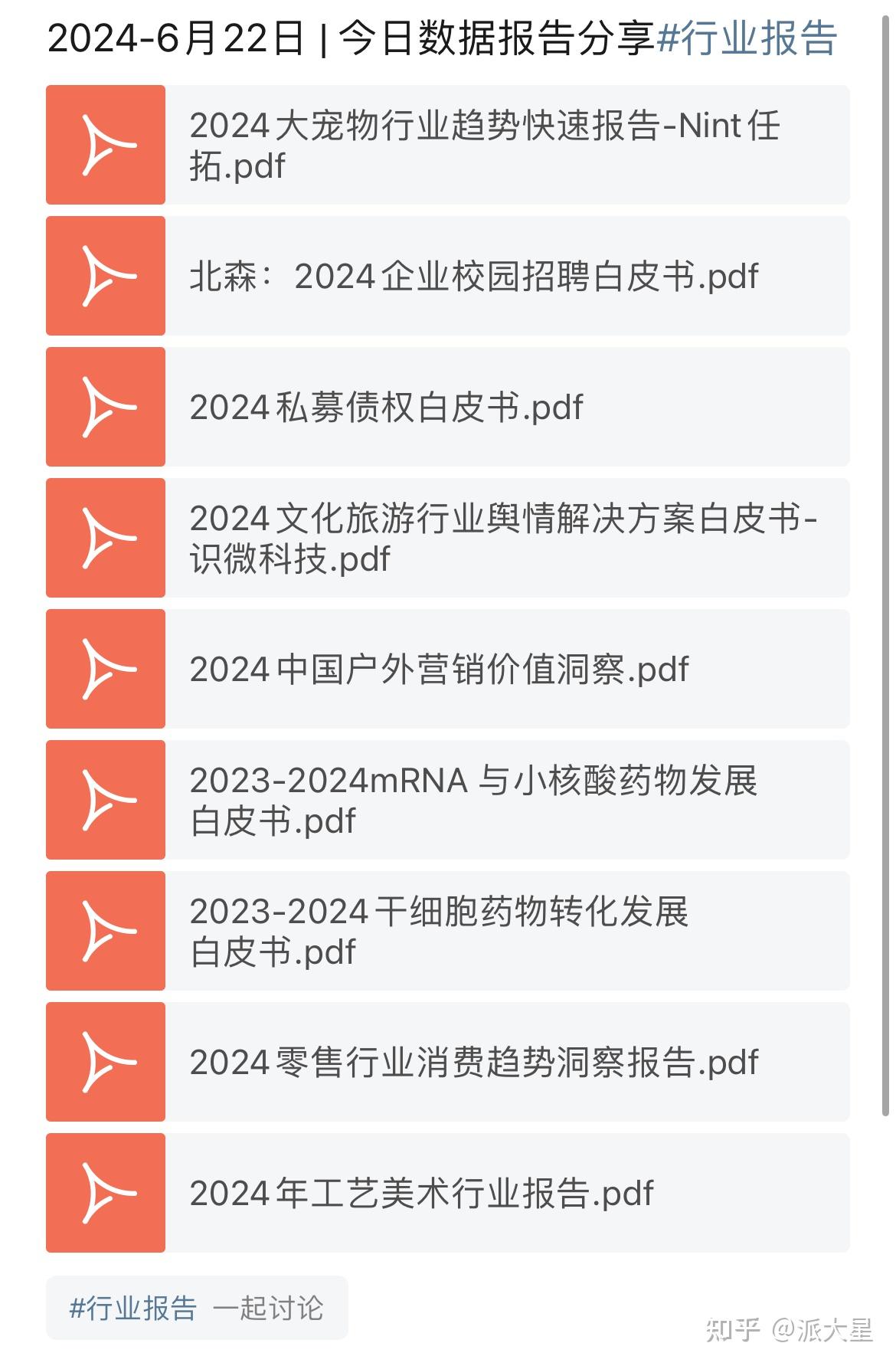
Task: Open 2023-2024mRNA与小核酸药物发展白皮书.pdf
Action: (475, 799)
